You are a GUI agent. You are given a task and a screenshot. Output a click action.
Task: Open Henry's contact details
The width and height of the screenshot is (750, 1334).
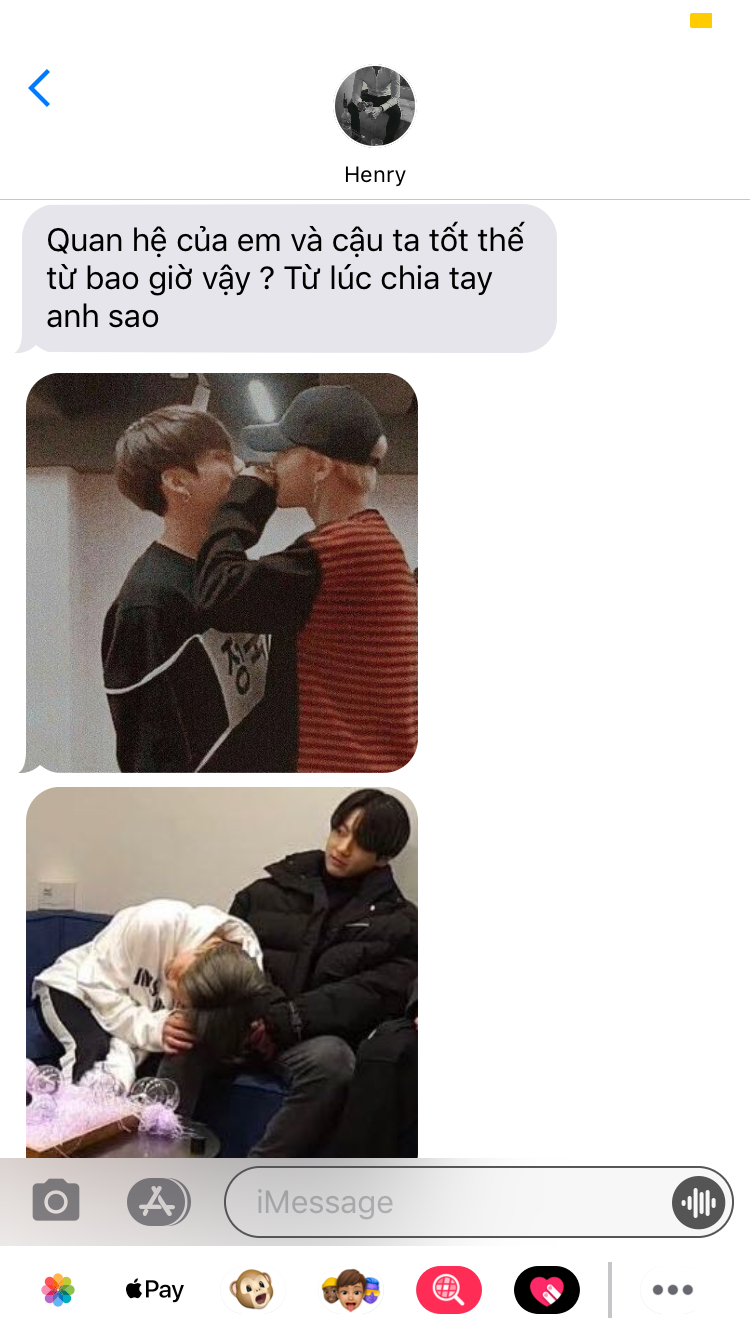tap(375, 124)
